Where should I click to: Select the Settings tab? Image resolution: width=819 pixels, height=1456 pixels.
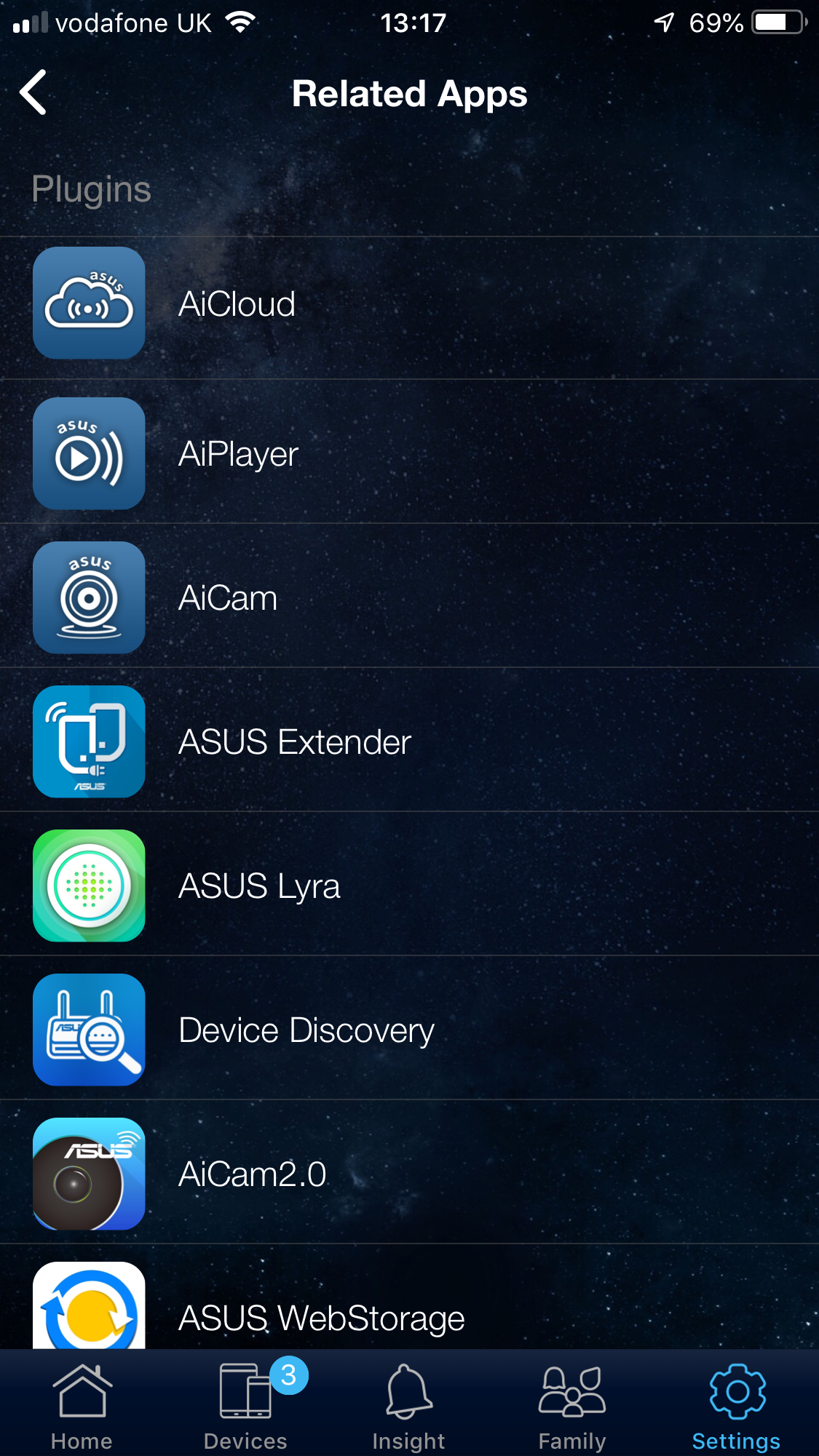[736, 1406]
